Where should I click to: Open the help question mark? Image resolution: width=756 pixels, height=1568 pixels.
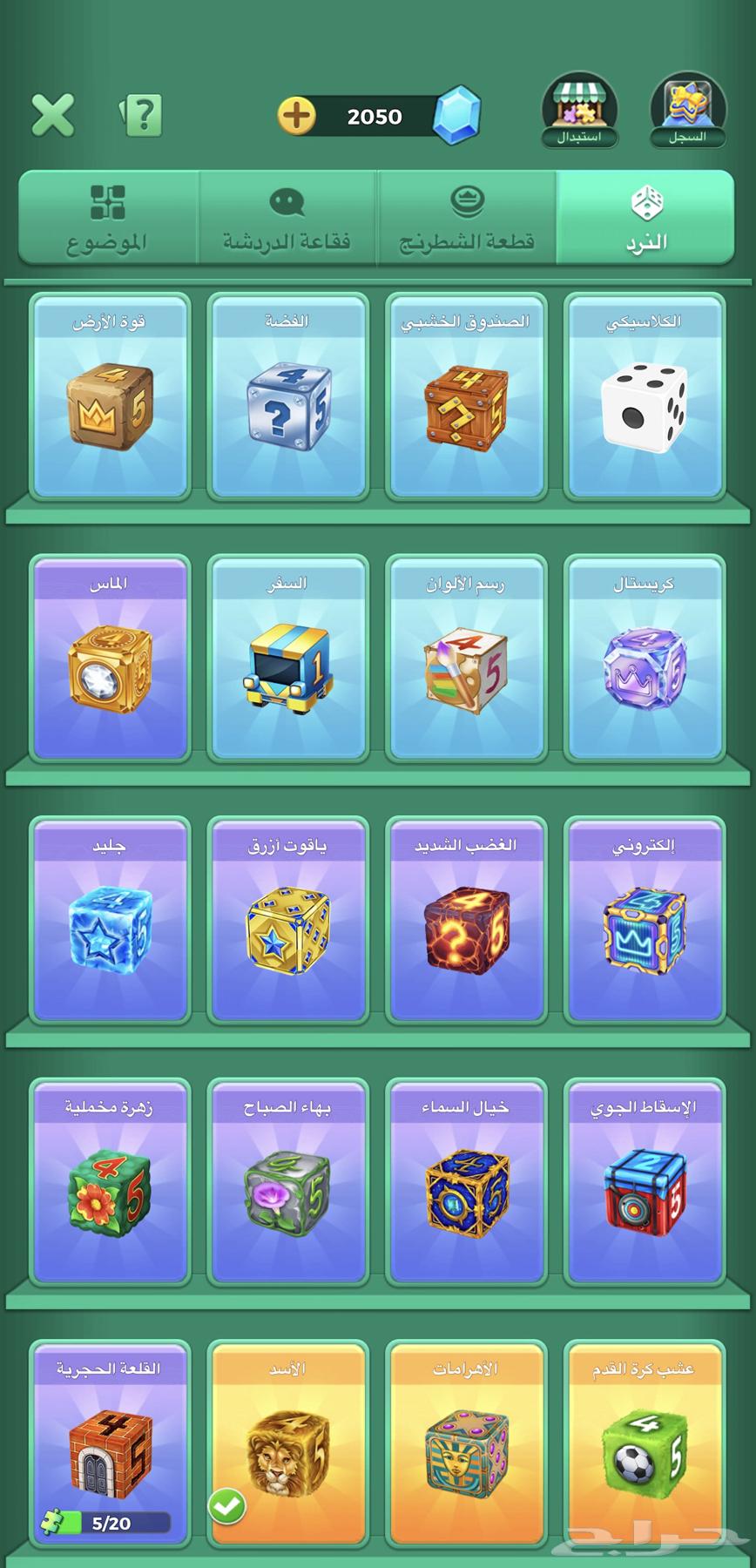point(141,115)
